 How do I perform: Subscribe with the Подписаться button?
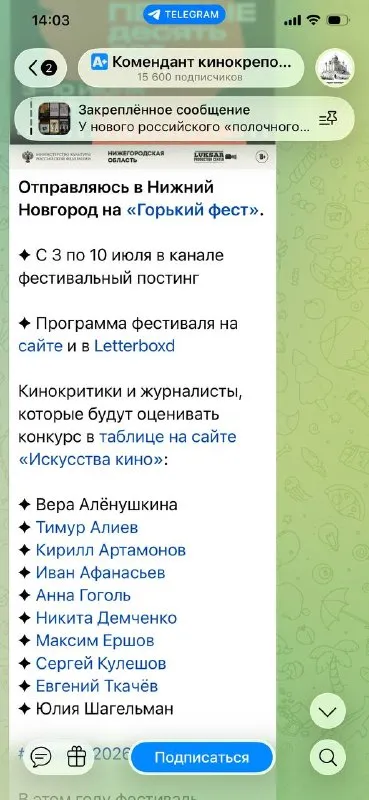pyautogui.click(x=202, y=758)
